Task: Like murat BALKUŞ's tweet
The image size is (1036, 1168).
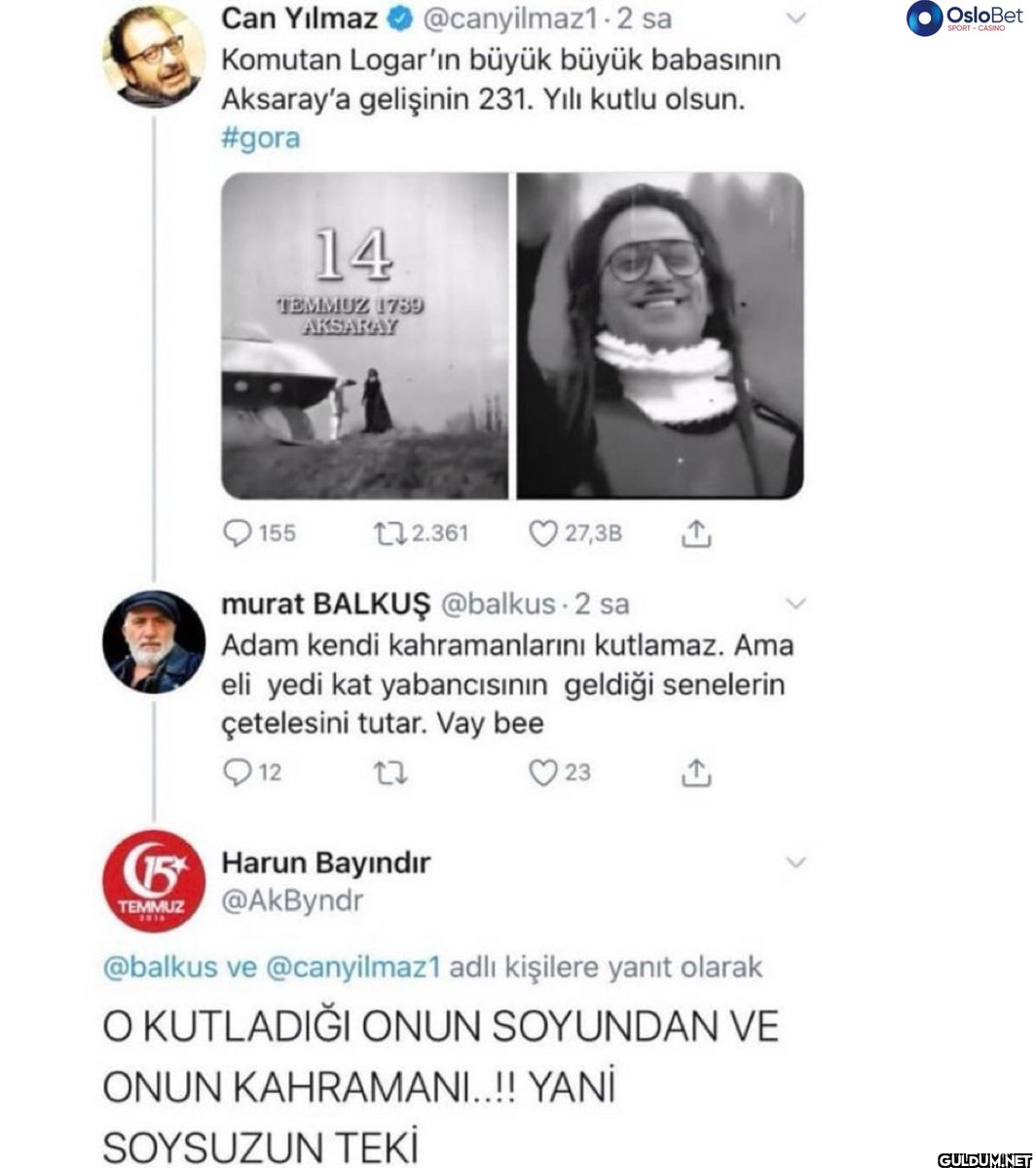Action: click(x=542, y=772)
